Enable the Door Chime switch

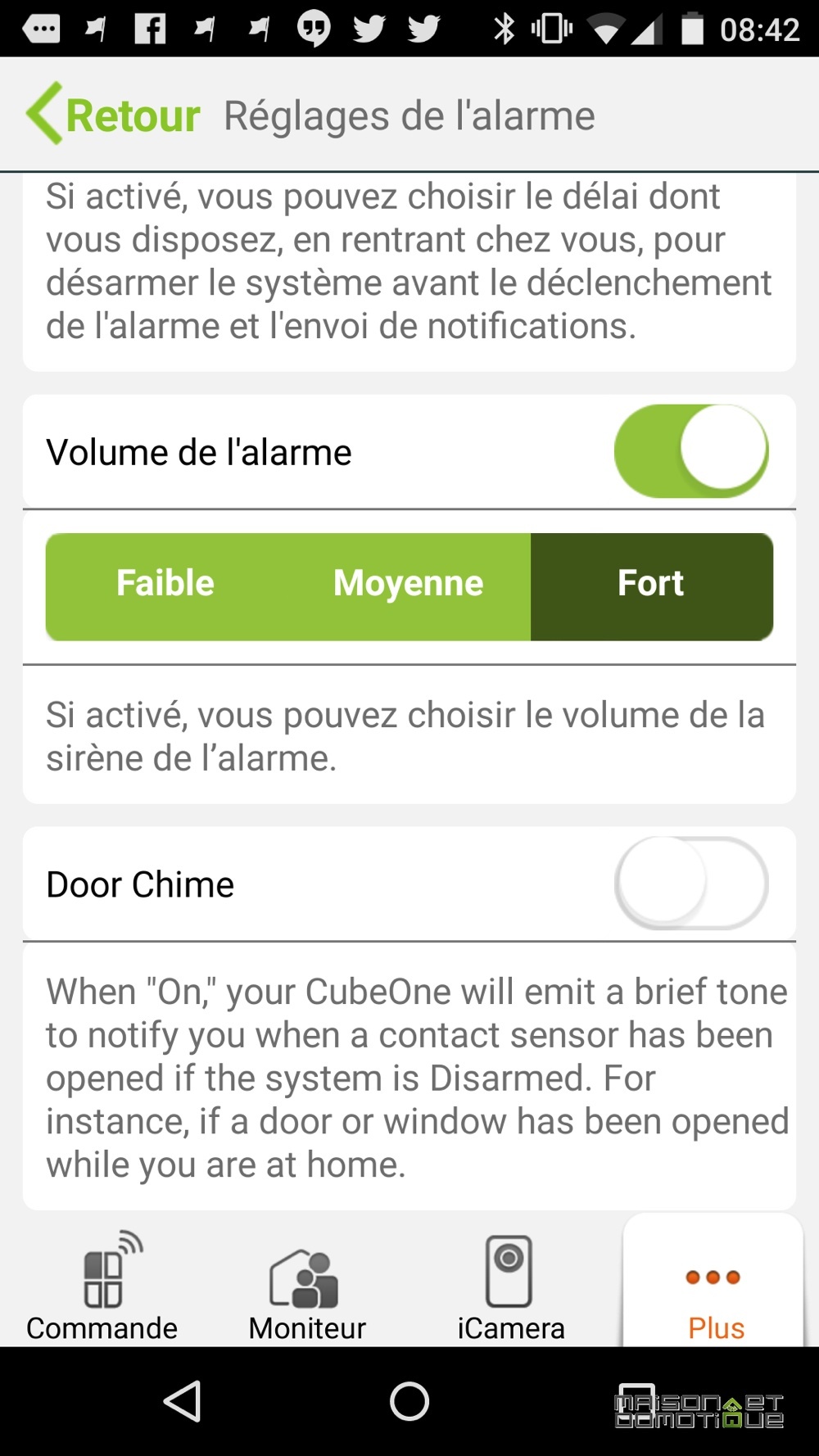691,884
